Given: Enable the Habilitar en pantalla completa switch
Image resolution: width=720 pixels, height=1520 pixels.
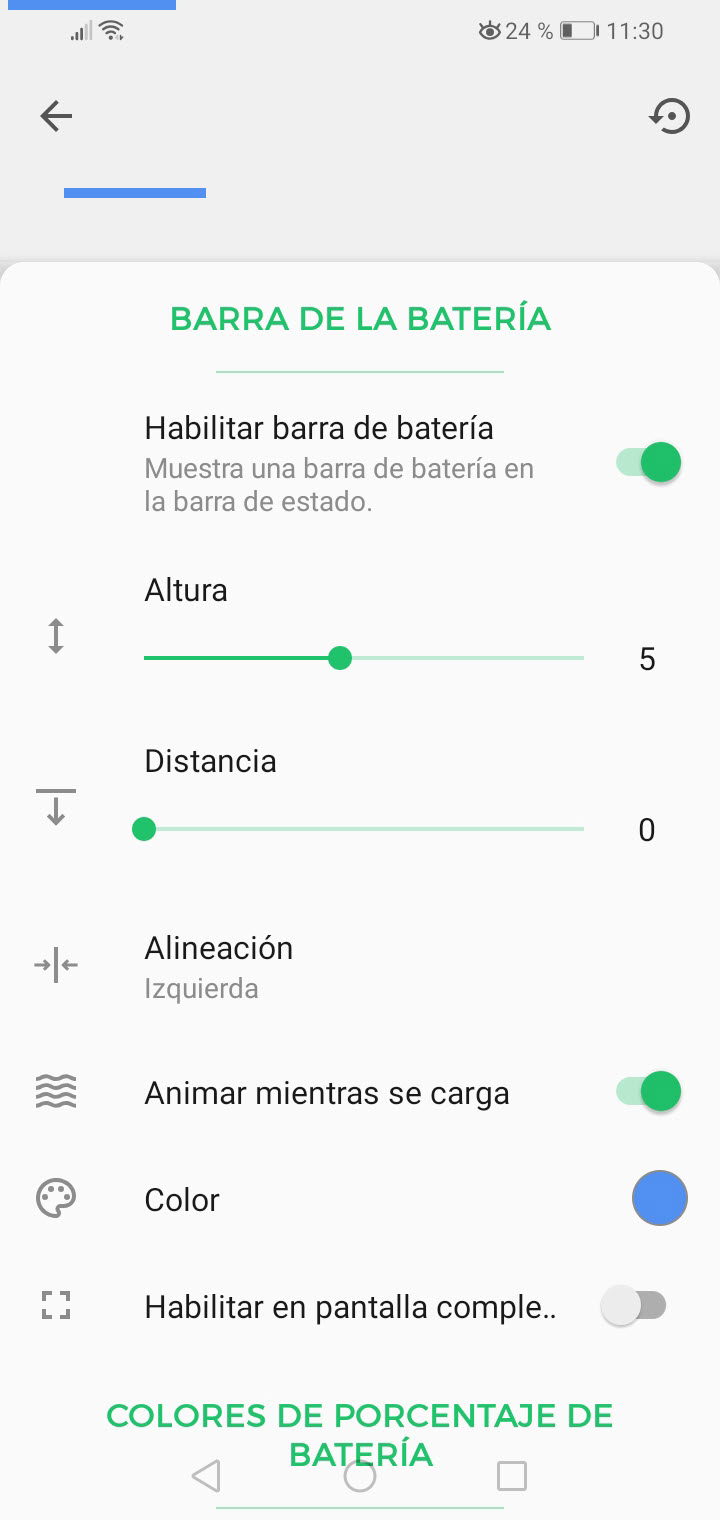Looking at the screenshot, I should [x=634, y=1305].
